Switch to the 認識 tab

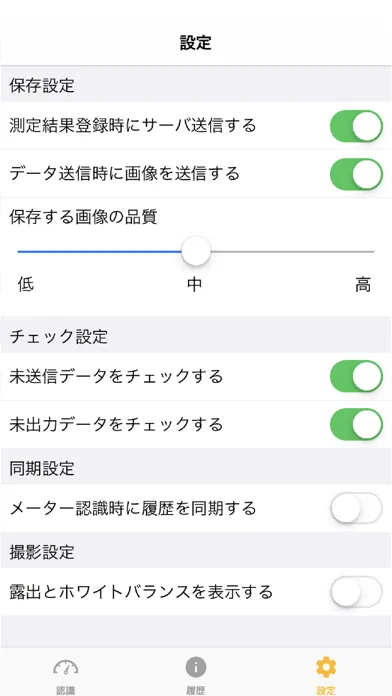[x=65, y=675]
